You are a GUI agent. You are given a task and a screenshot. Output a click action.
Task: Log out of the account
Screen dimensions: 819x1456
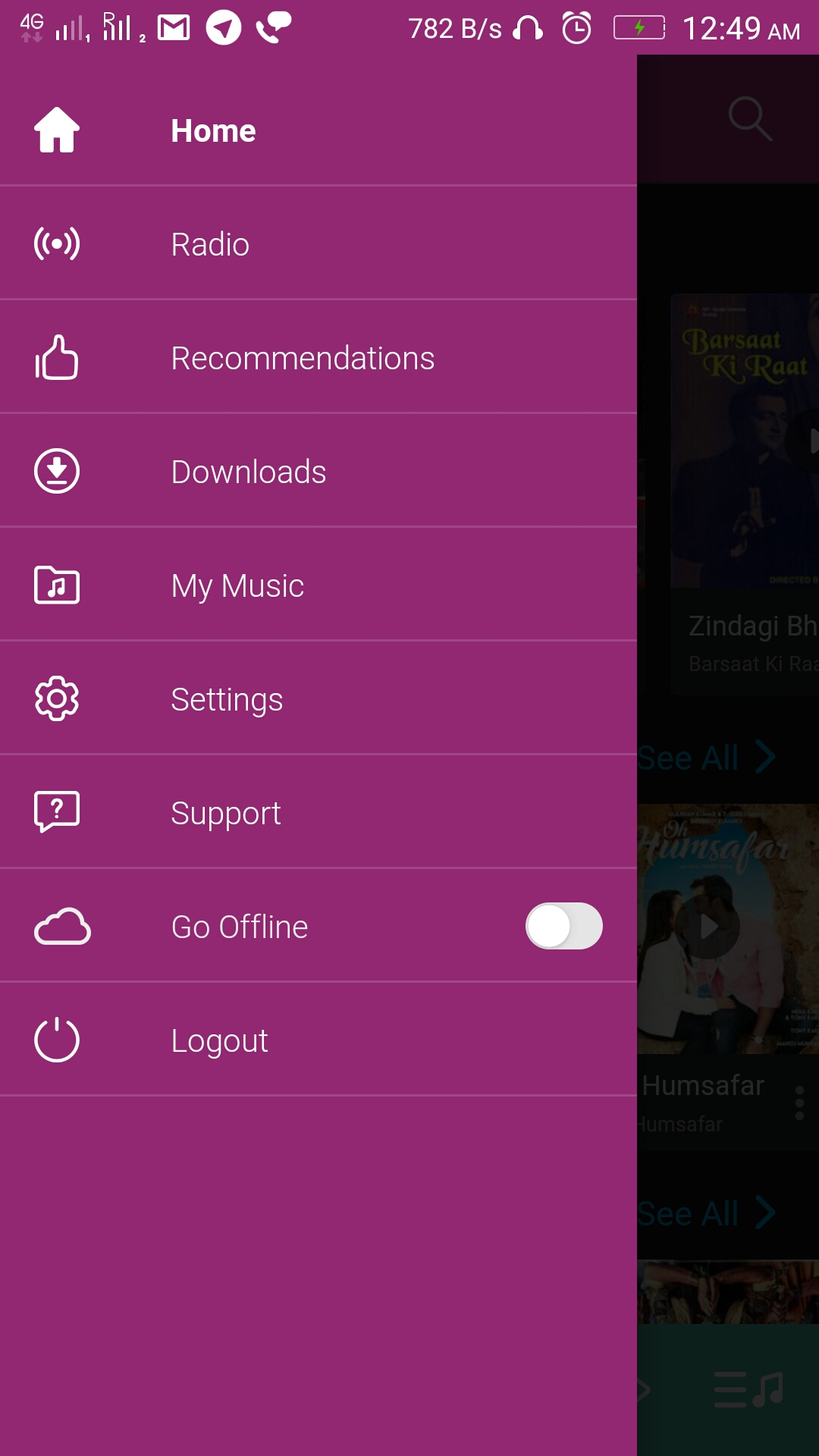tap(219, 1040)
